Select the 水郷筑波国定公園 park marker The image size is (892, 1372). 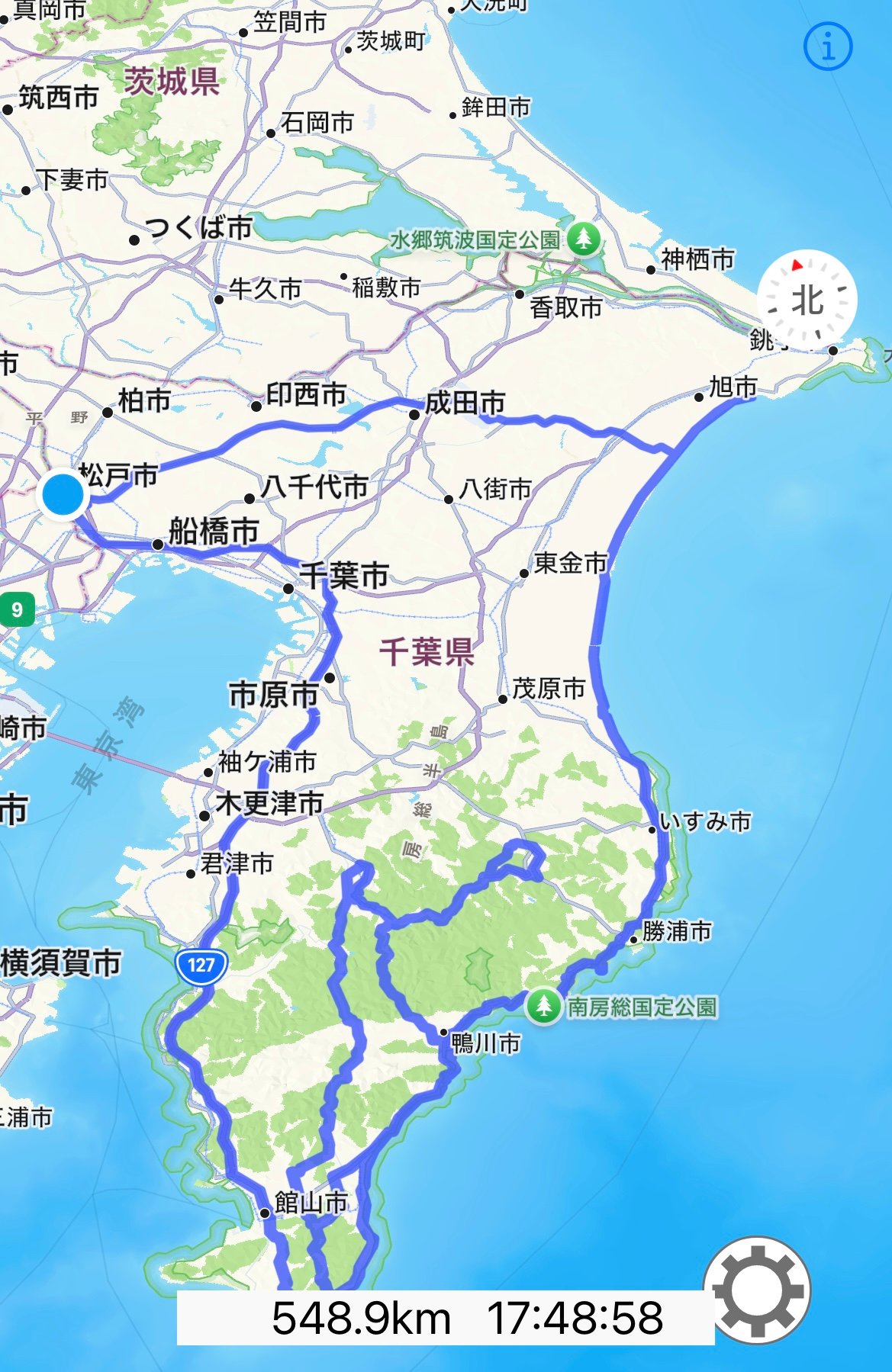584,239
